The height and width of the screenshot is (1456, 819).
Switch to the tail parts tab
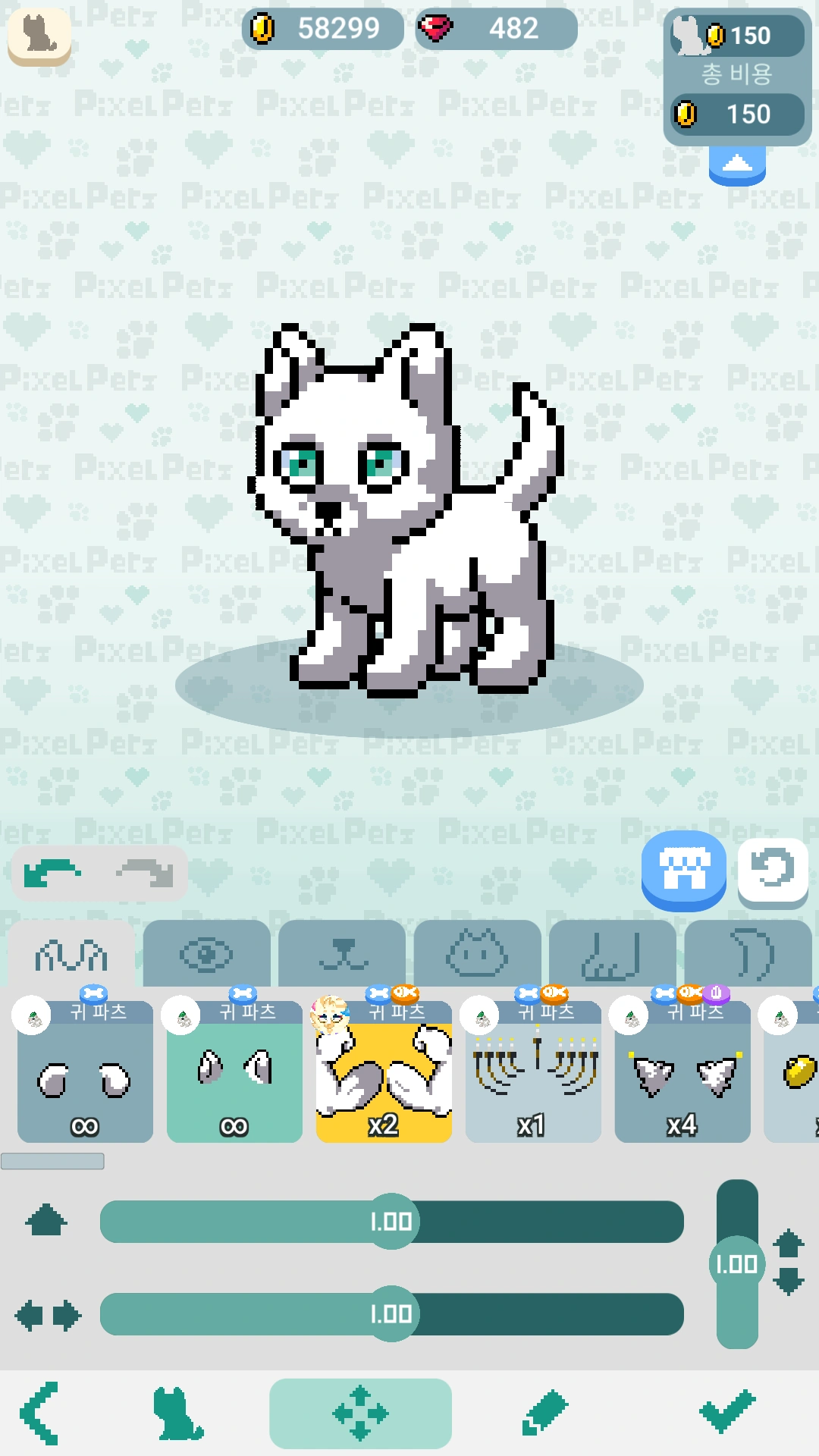coord(749,955)
